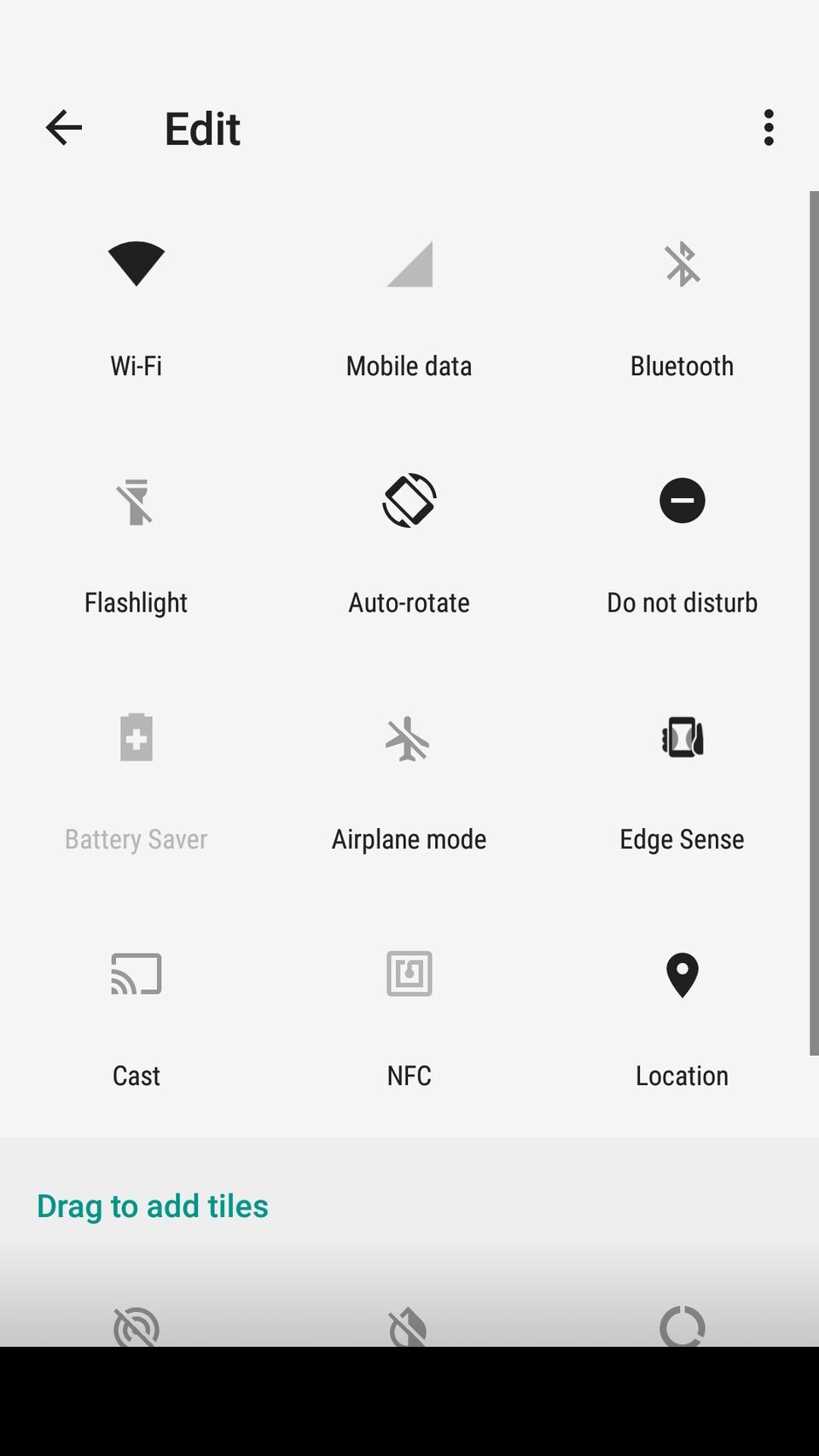Select the Mobile data tile

pos(409,307)
